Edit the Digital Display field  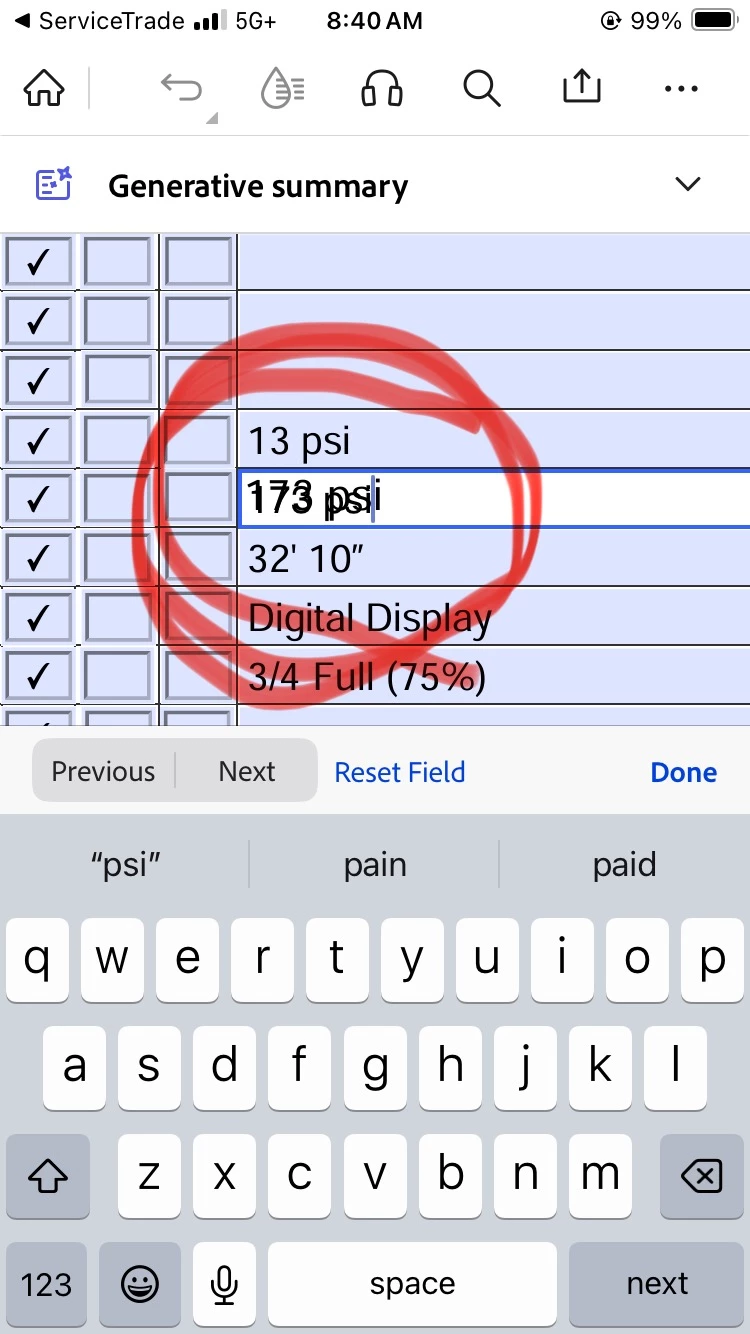(492, 619)
